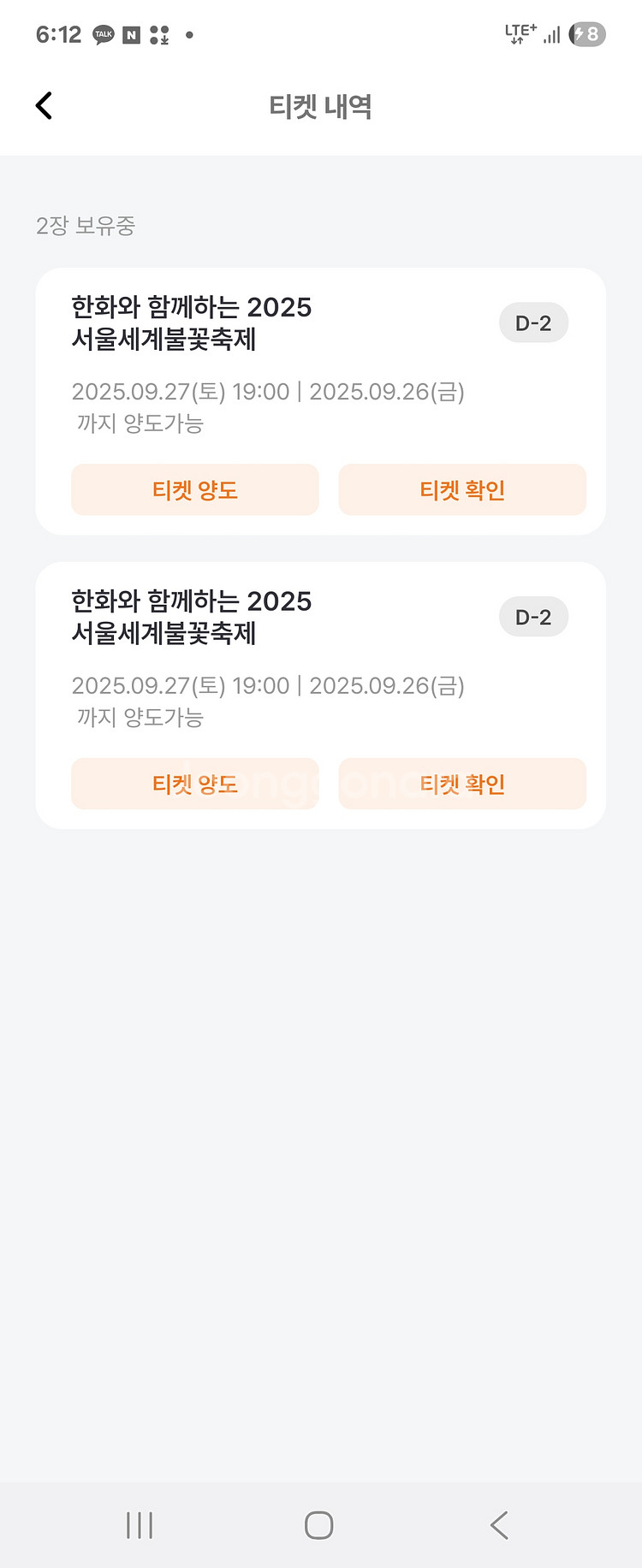Open the recent apps overview
This screenshot has width=642, height=1568.
[140, 1524]
